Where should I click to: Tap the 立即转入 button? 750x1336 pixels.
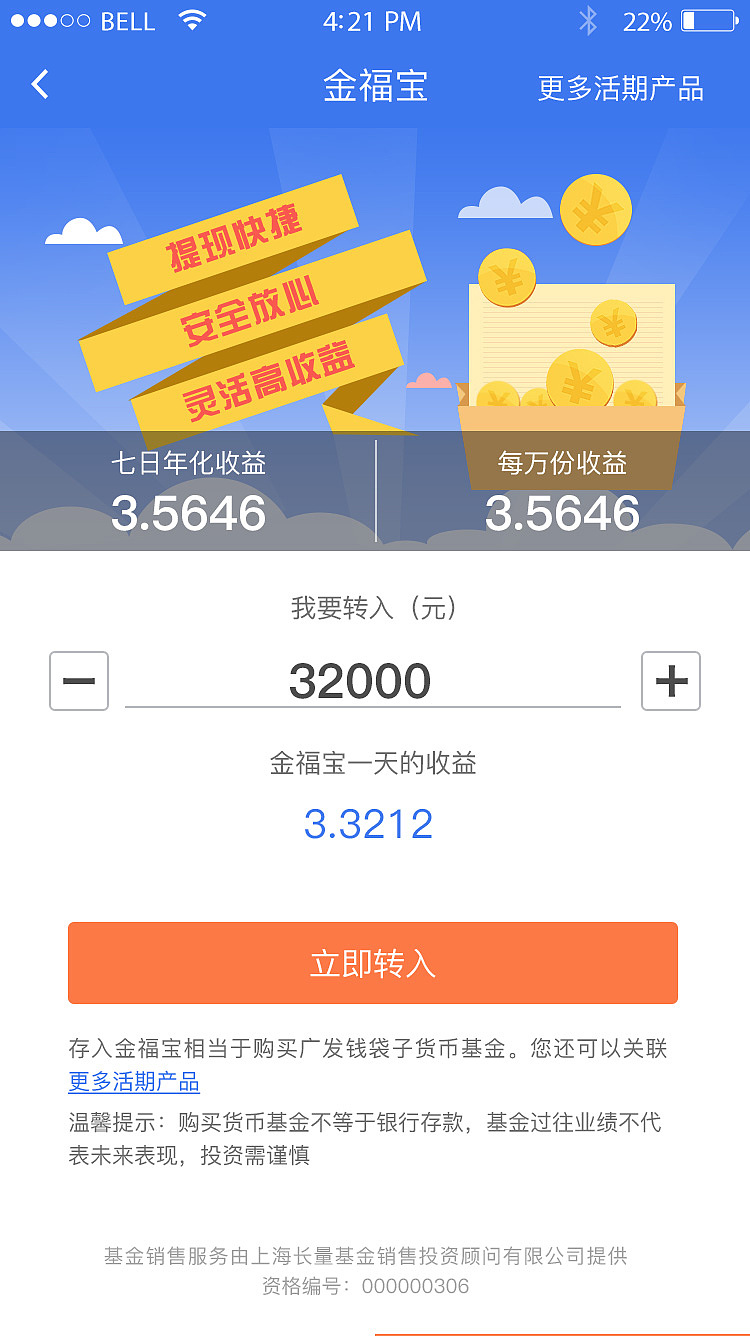point(373,963)
